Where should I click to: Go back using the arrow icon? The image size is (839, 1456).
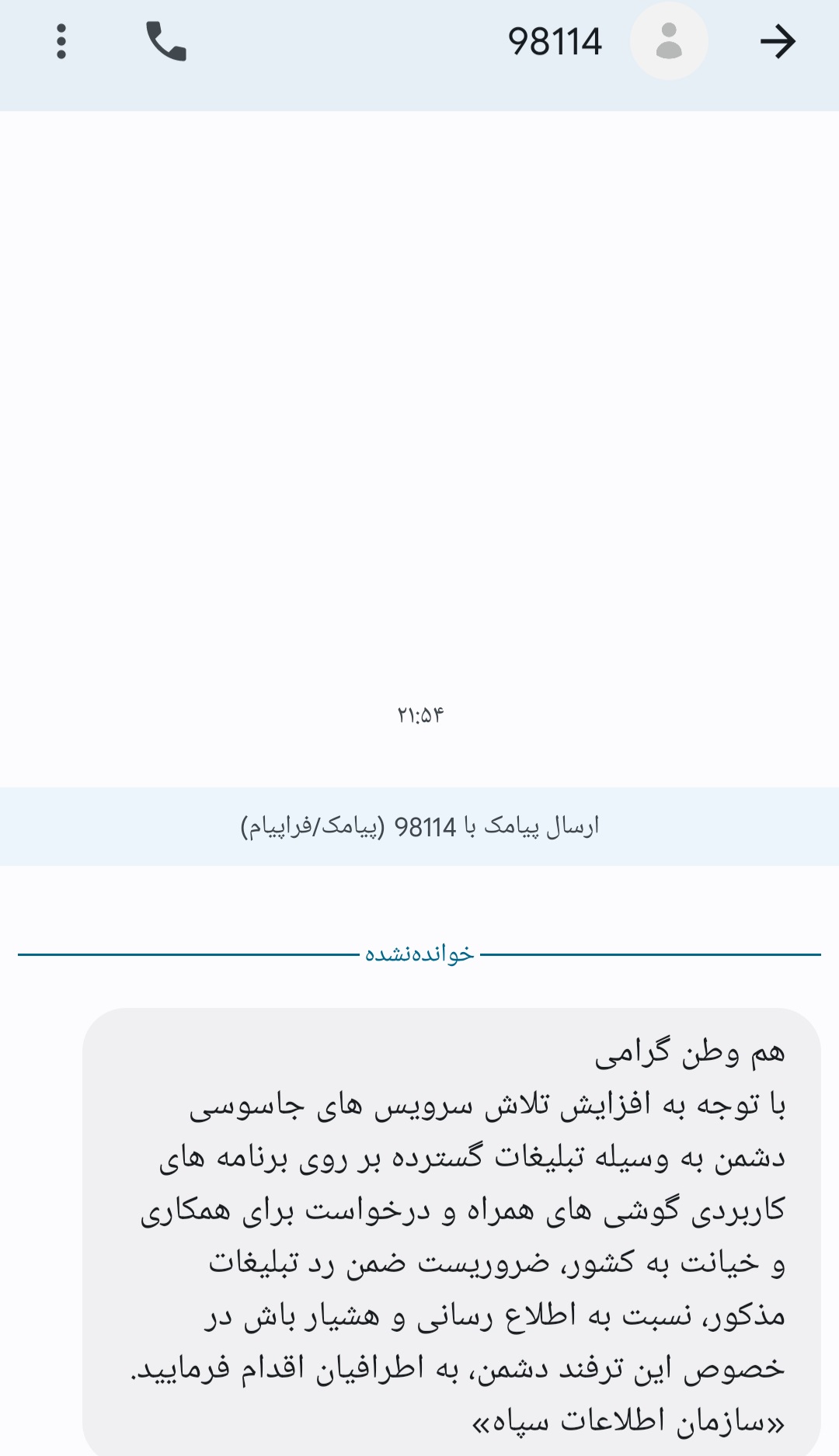click(778, 42)
